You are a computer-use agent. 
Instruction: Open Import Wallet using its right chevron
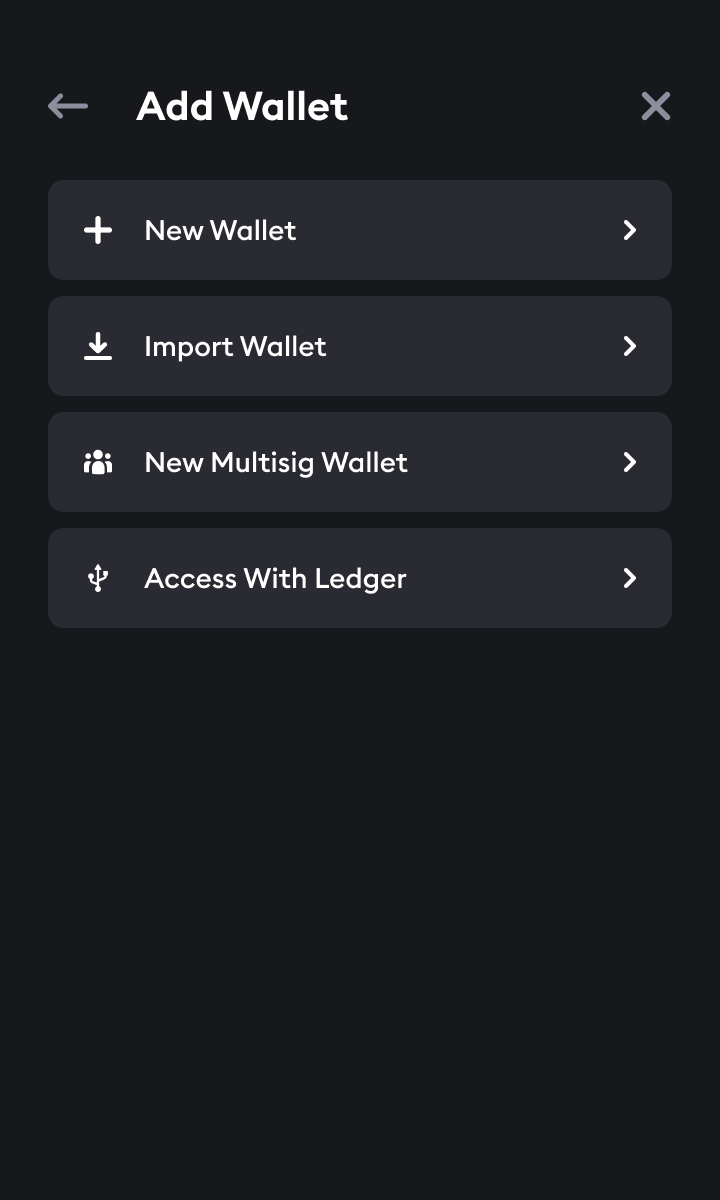pos(630,346)
